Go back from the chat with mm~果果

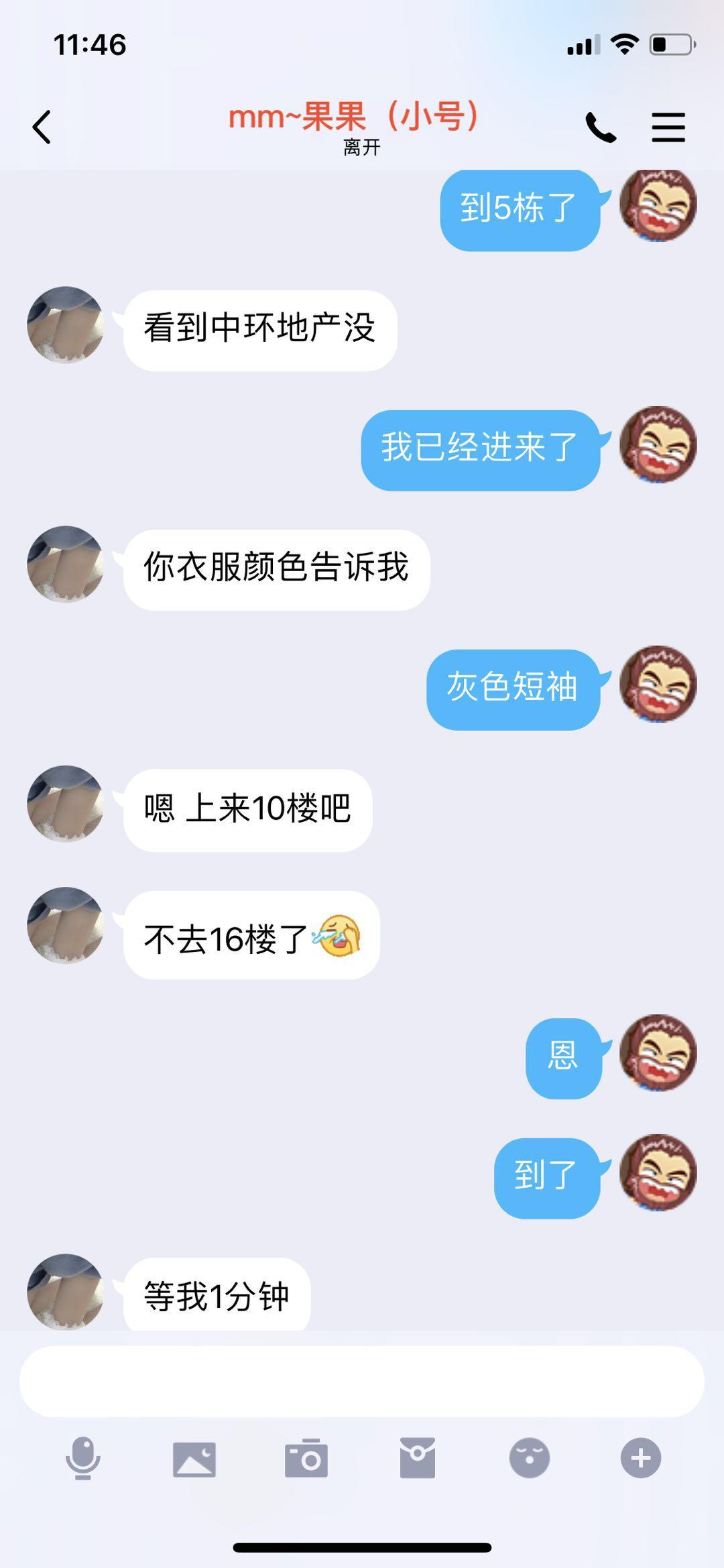tap(42, 127)
